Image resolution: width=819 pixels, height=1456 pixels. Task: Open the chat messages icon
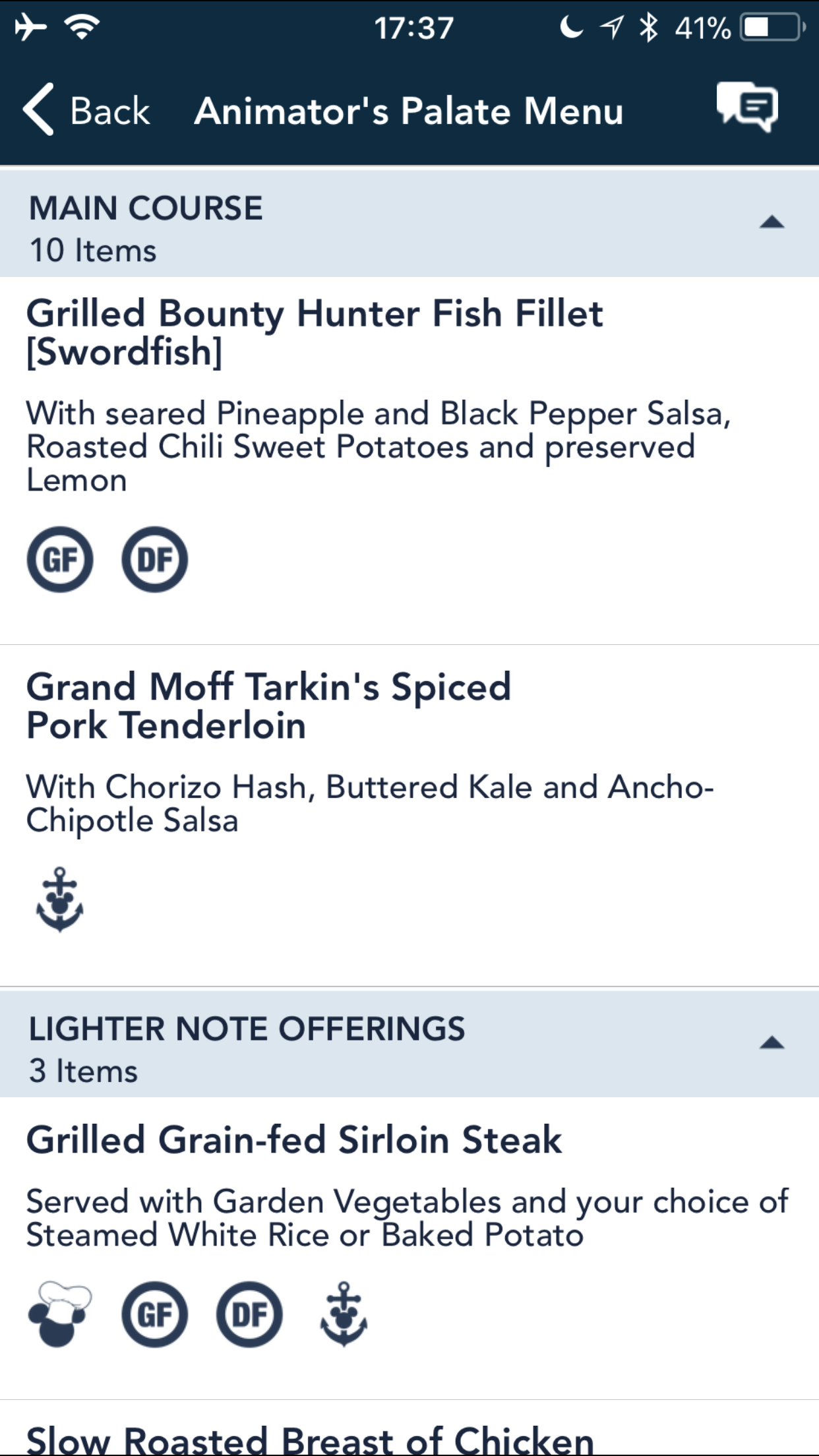click(x=747, y=107)
